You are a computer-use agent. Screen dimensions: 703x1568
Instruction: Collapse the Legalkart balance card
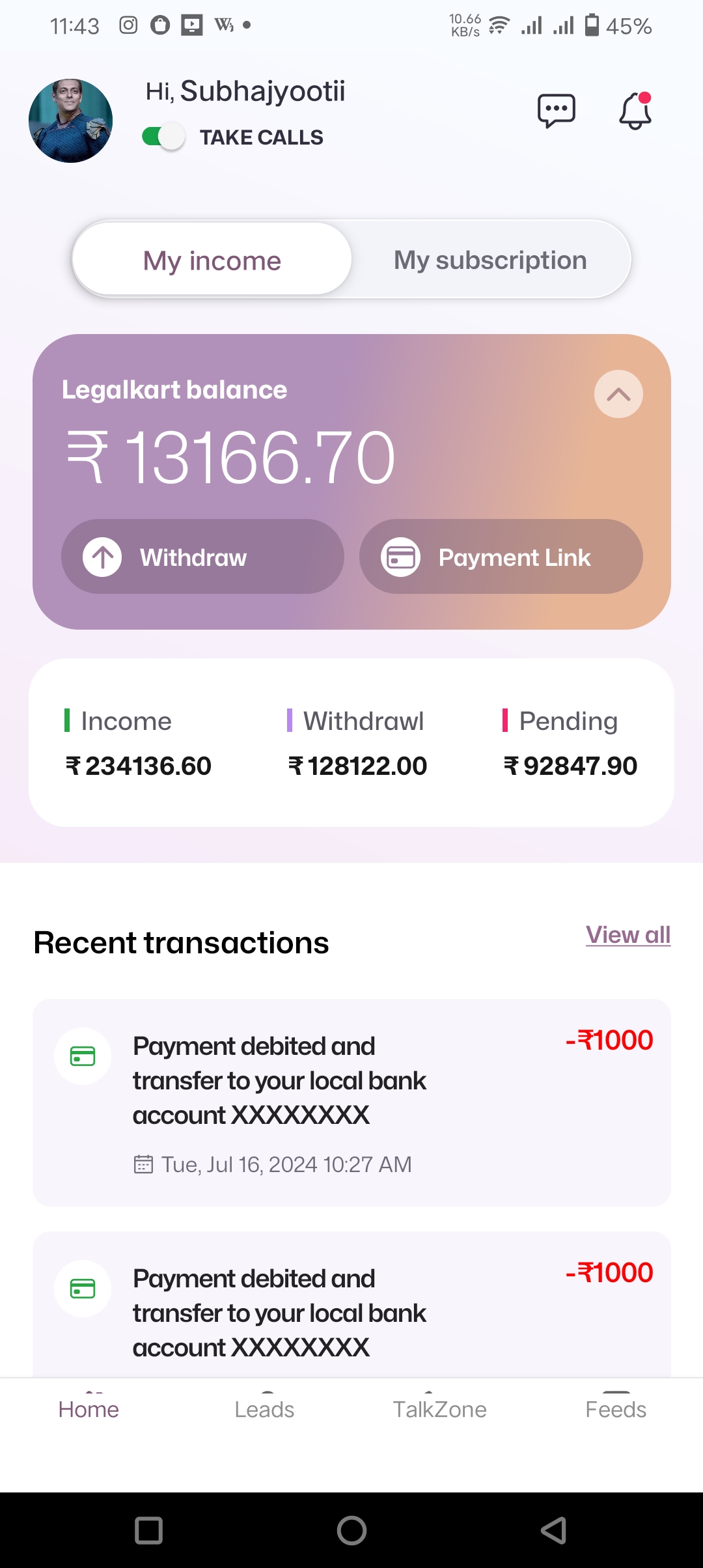(618, 394)
